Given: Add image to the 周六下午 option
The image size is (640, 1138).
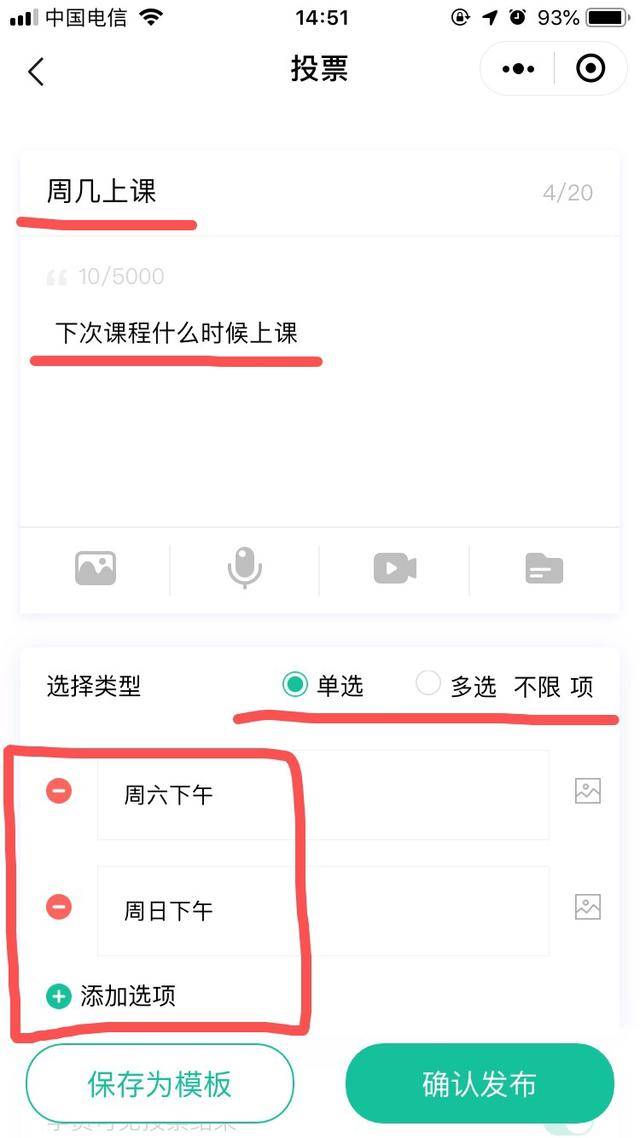Looking at the screenshot, I should [588, 790].
